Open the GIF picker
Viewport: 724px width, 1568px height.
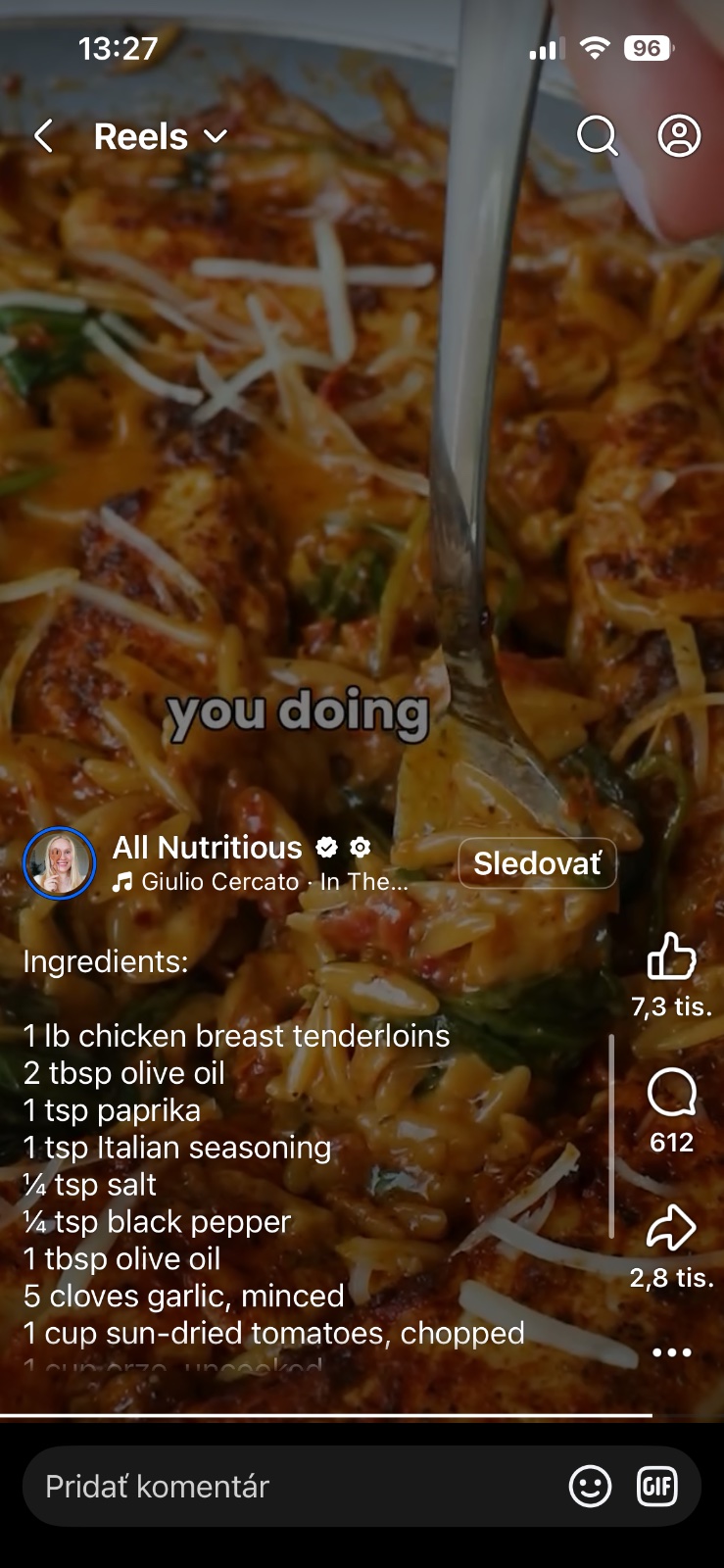(656, 1487)
